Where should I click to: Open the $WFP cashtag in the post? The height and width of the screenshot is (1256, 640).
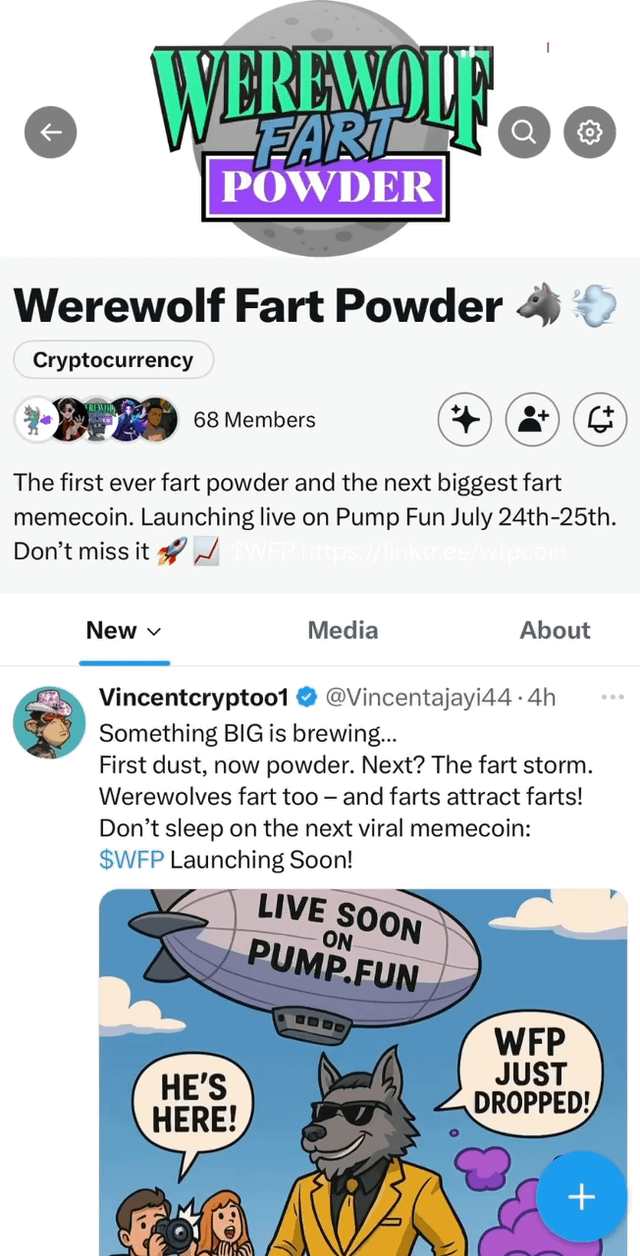click(131, 859)
